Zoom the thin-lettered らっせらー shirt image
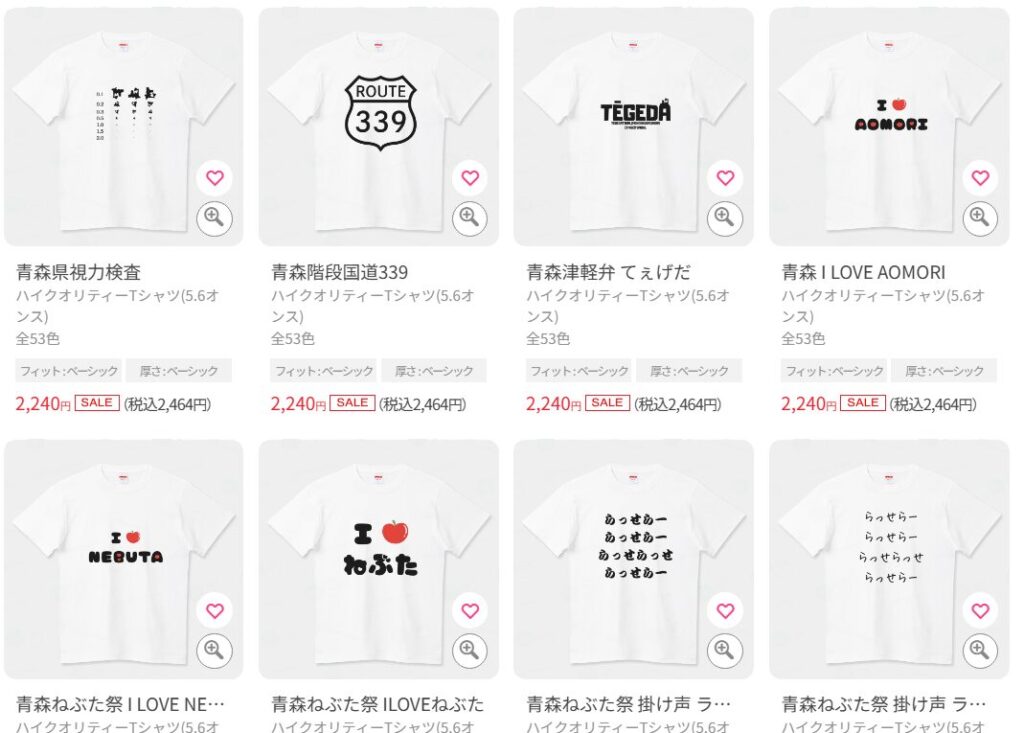The height and width of the screenshot is (733, 1024). coord(980,650)
